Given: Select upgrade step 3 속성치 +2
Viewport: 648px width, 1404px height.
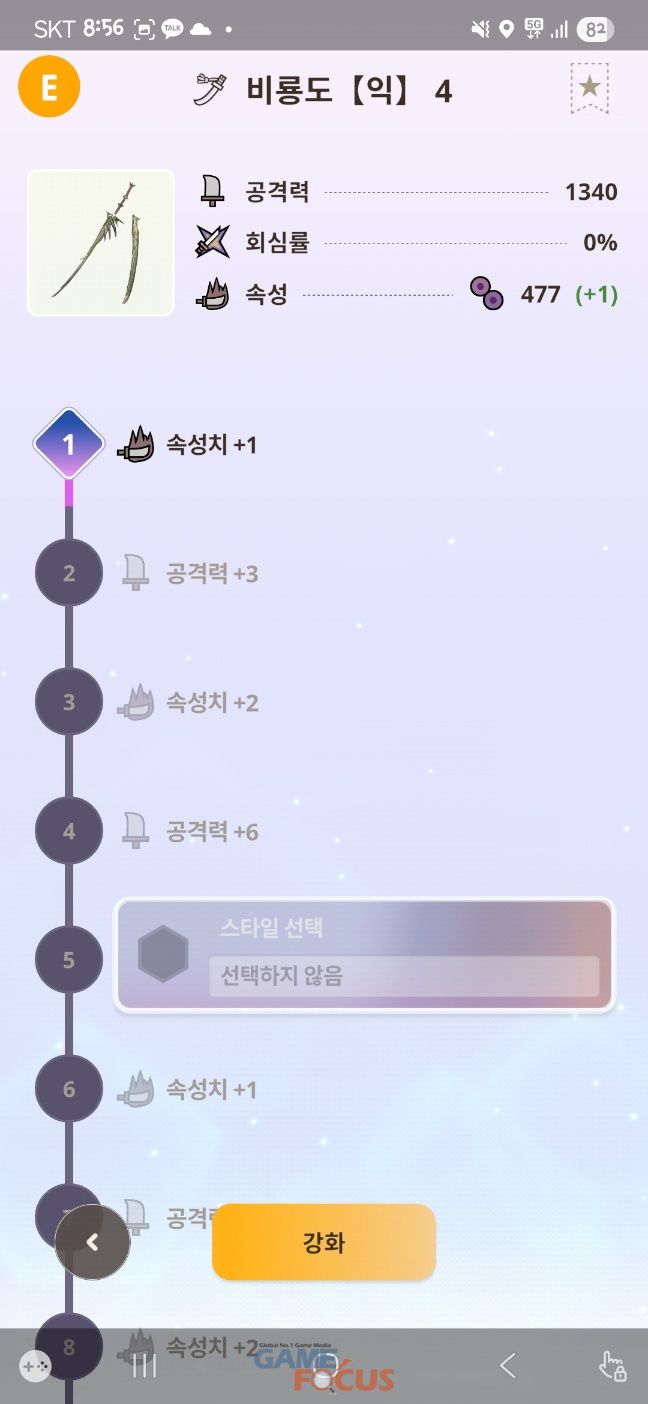Looking at the screenshot, I should (69, 702).
